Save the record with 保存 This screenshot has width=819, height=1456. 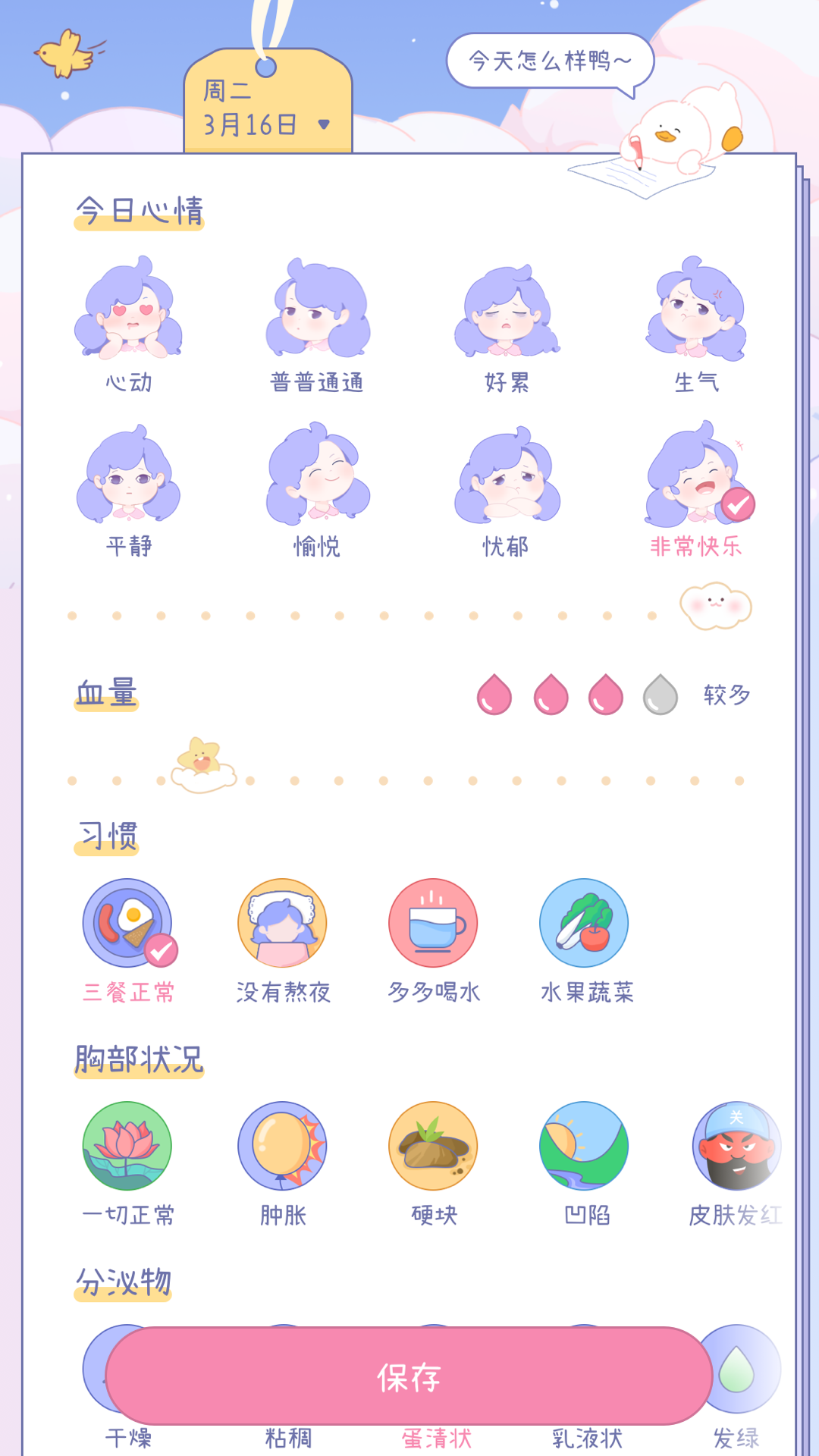click(x=409, y=1376)
